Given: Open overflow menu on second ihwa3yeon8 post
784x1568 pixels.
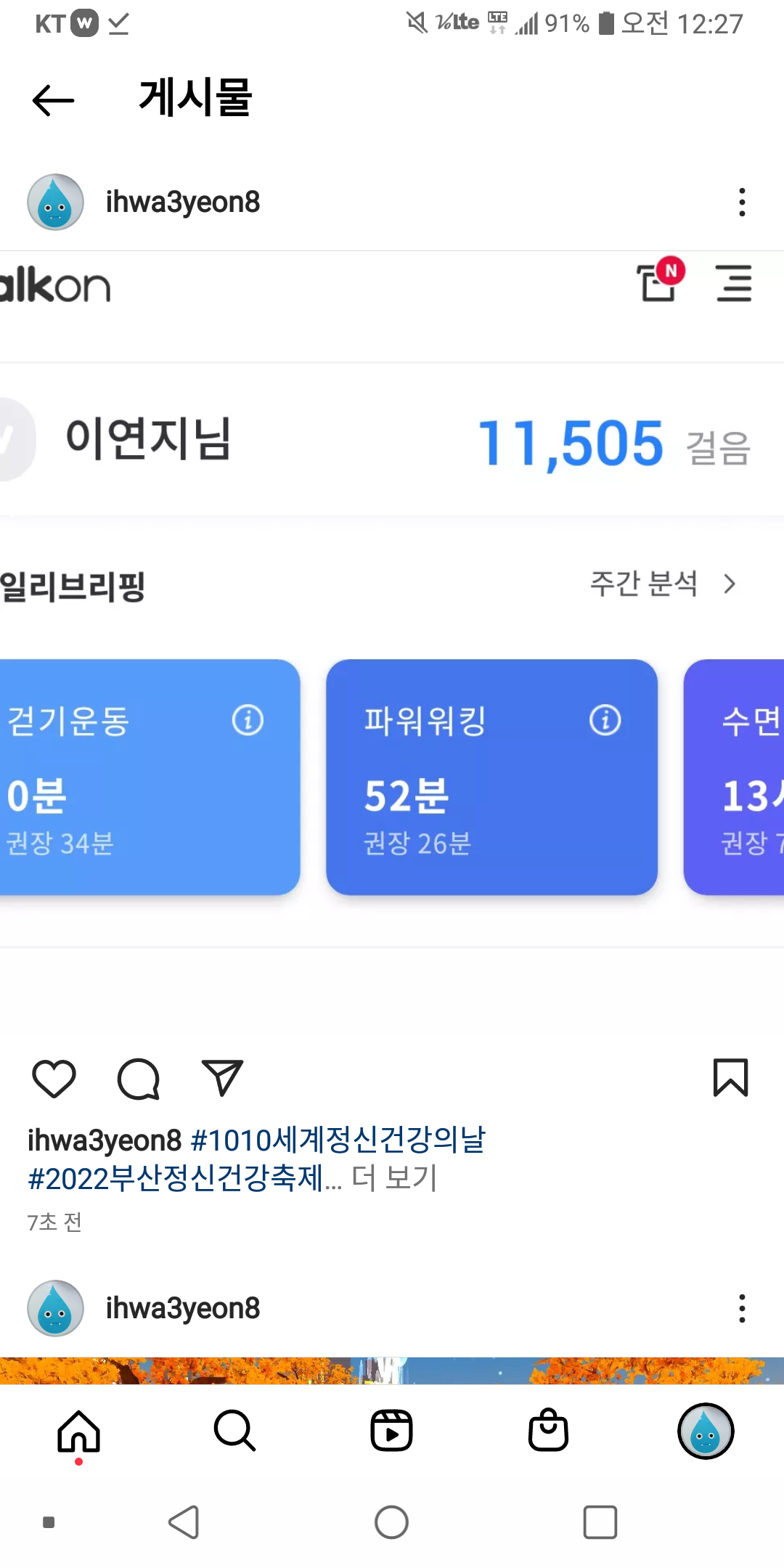Looking at the screenshot, I should [x=741, y=1308].
